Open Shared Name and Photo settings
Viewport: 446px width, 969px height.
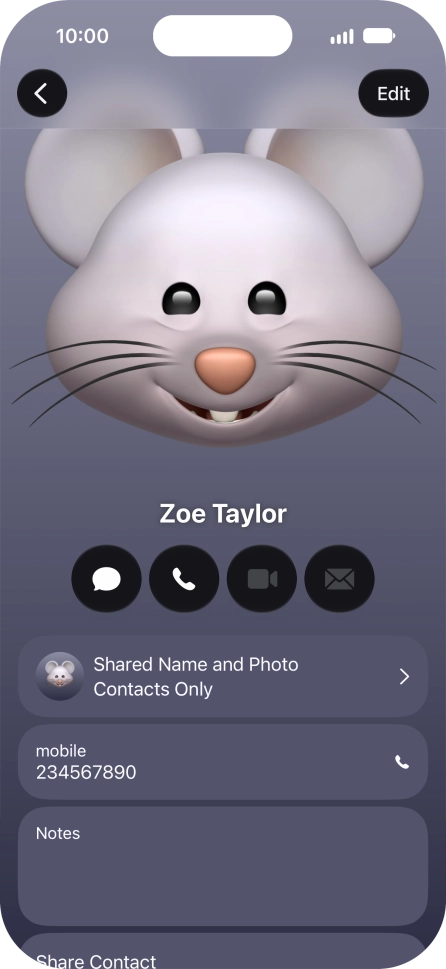(x=223, y=676)
